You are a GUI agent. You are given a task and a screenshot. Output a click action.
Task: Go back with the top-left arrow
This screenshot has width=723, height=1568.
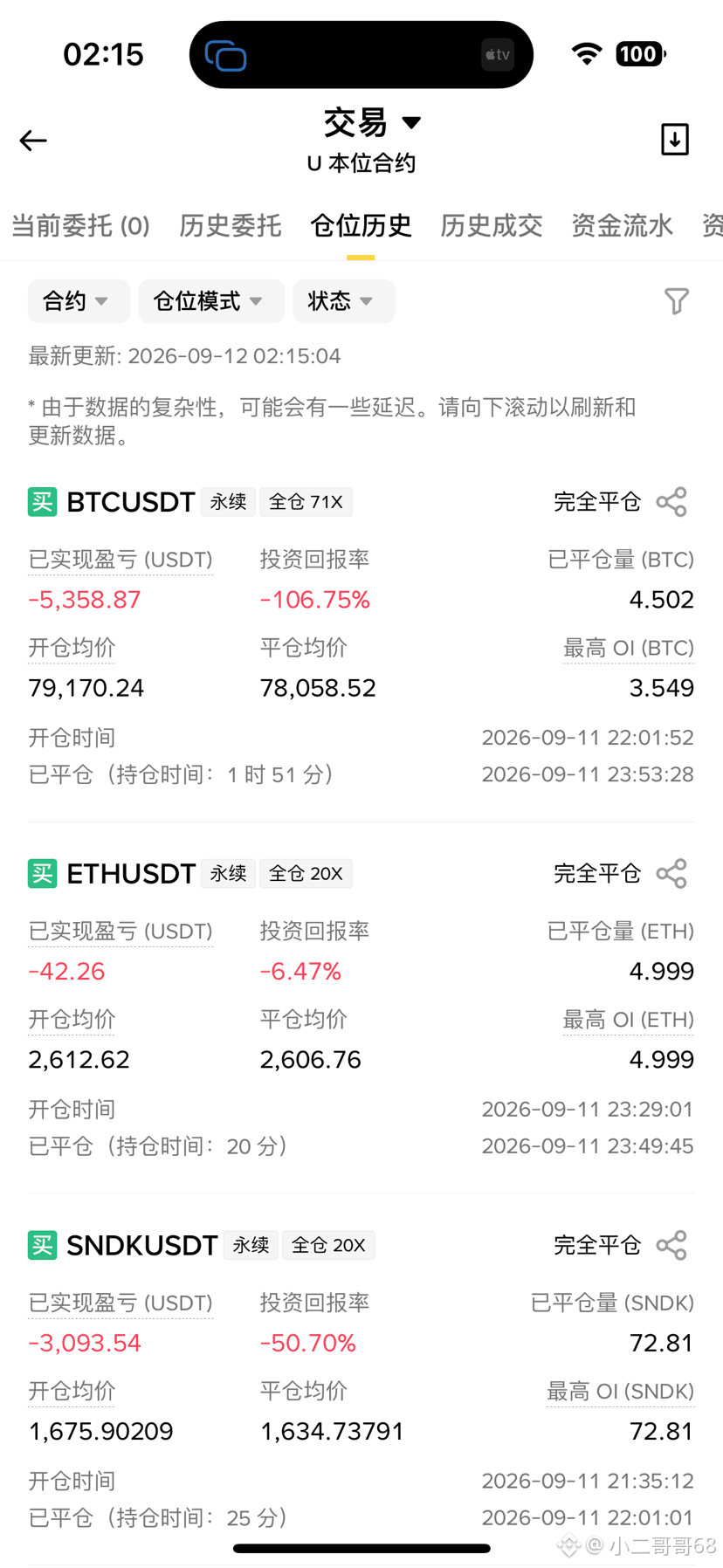tap(33, 141)
